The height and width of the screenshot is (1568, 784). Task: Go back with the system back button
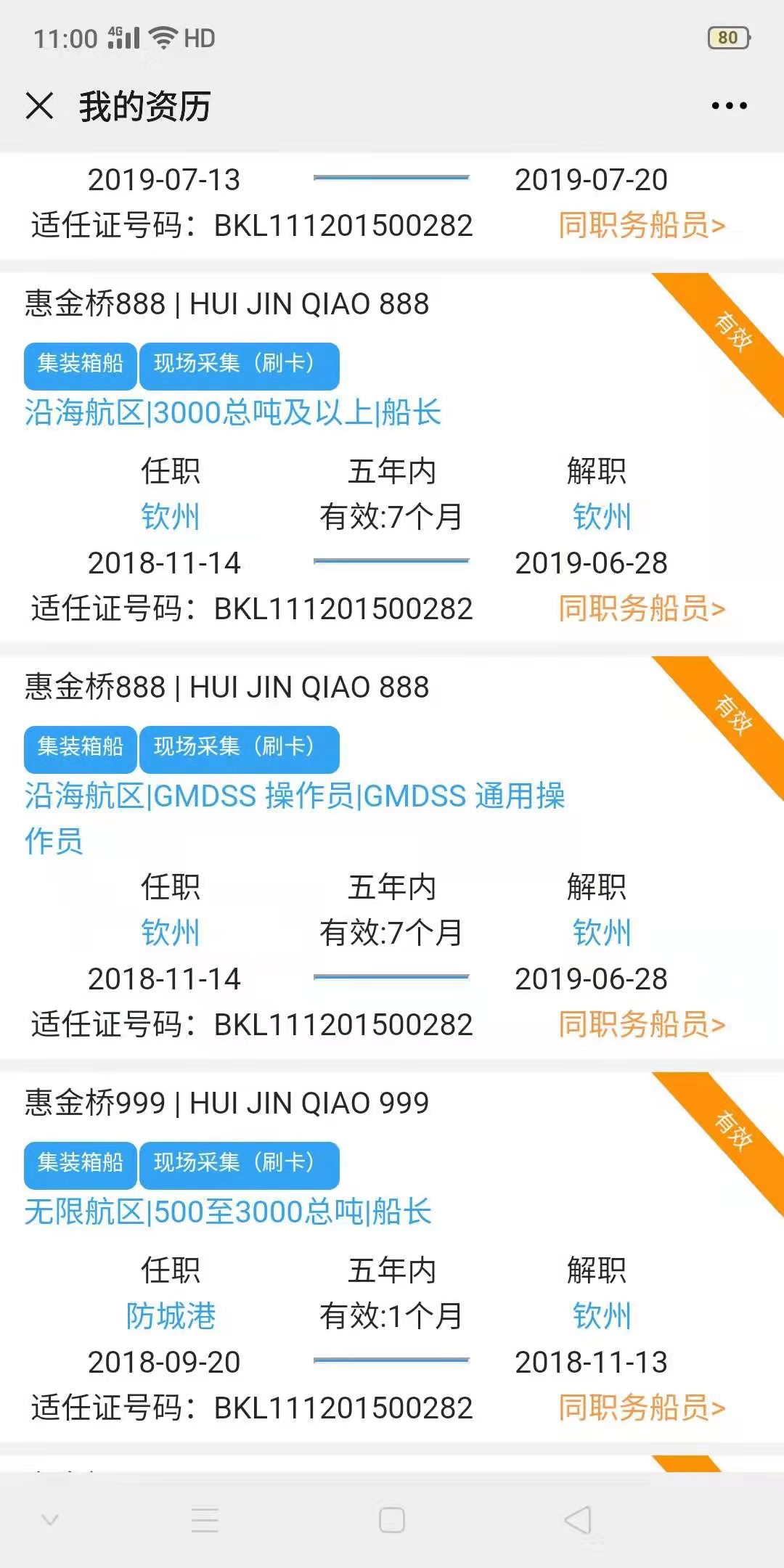coord(578,1520)
